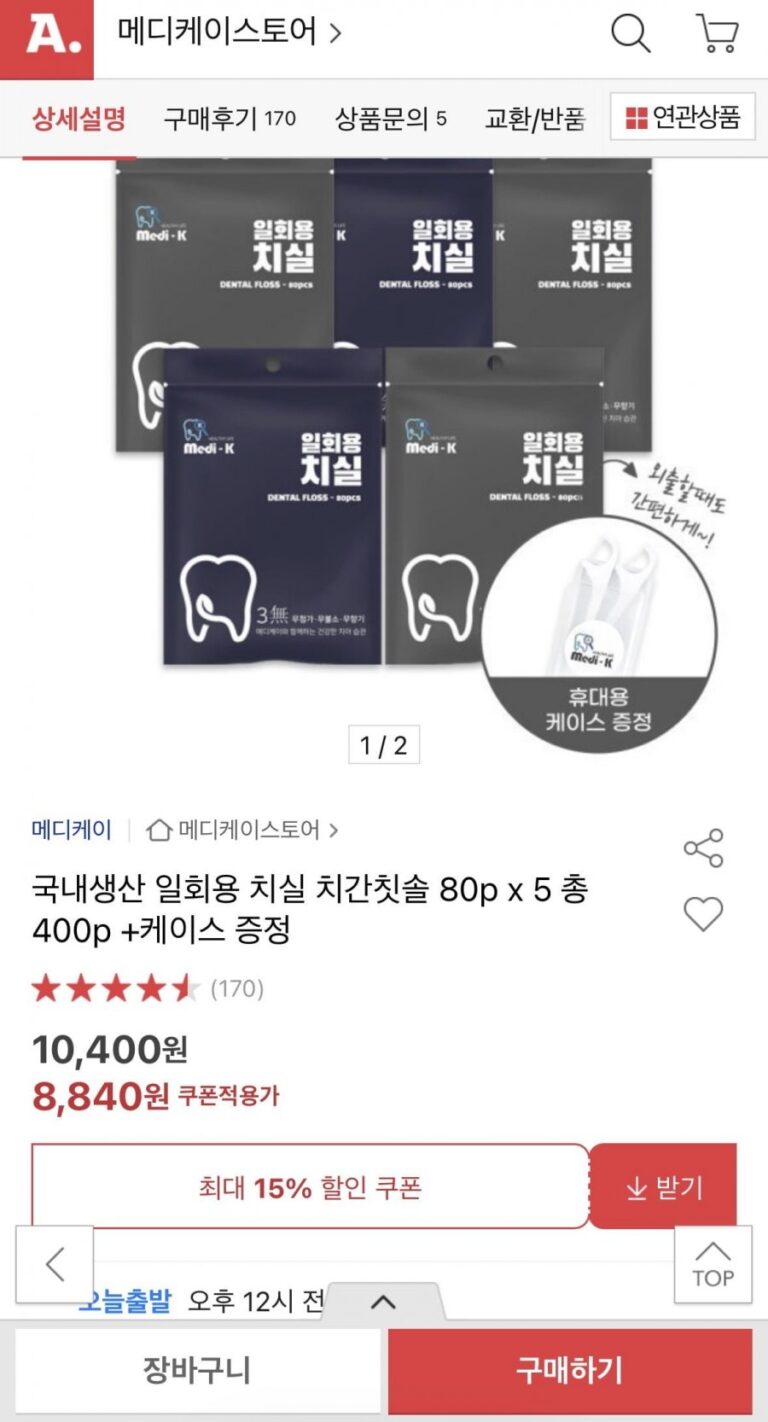
Task: Buy now with 구매하기
Action: click(570, 1370)
